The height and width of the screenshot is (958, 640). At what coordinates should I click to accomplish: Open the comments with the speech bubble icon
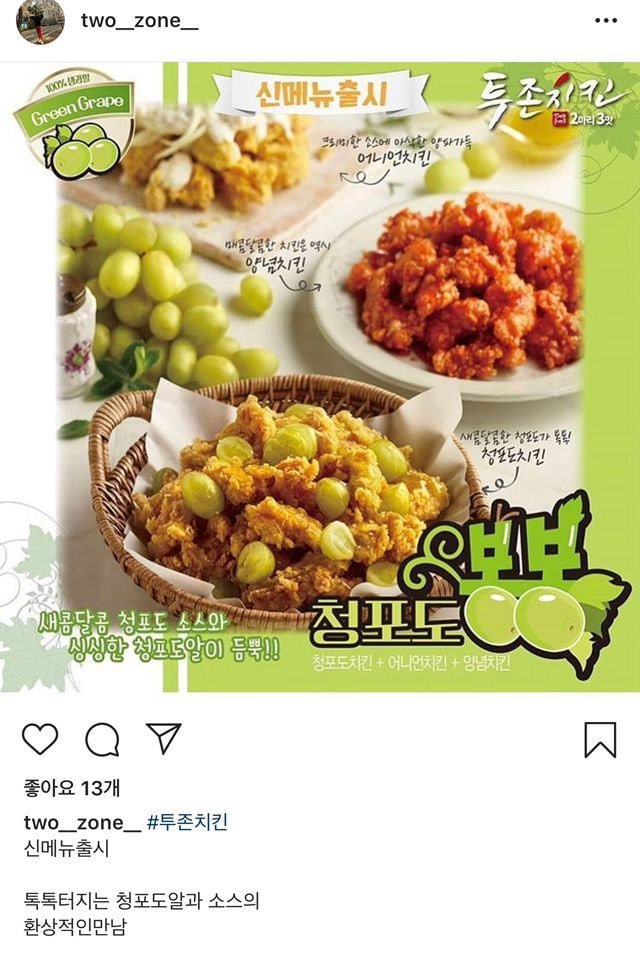(102, 739)
